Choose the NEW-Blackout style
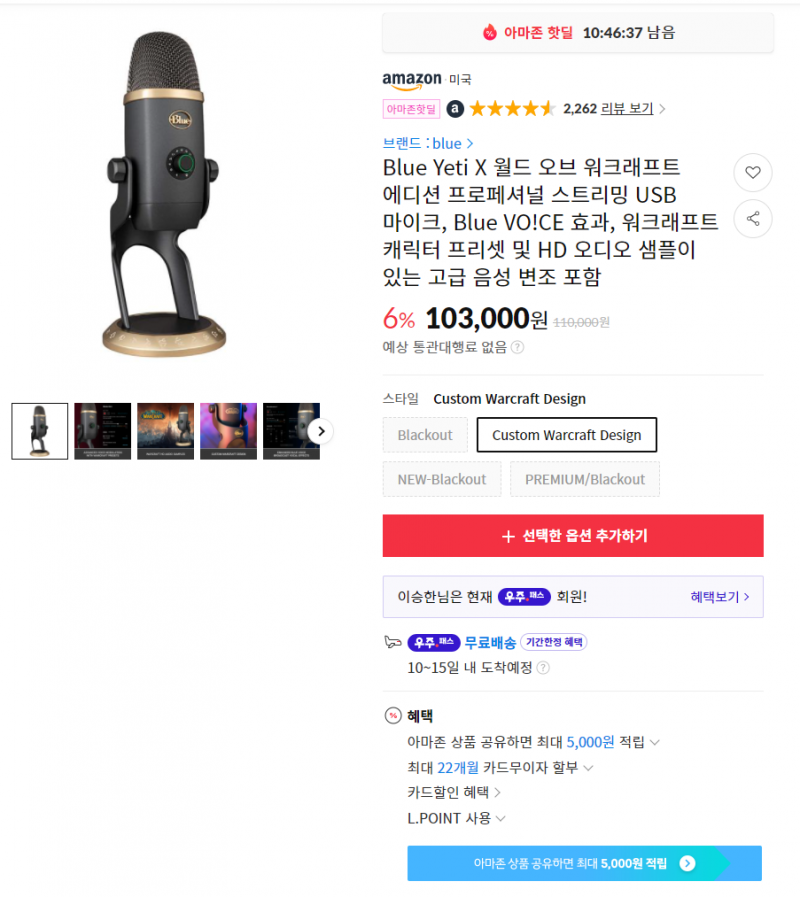The width and height of the screenshot is (800, 897). tap(441, 479)
